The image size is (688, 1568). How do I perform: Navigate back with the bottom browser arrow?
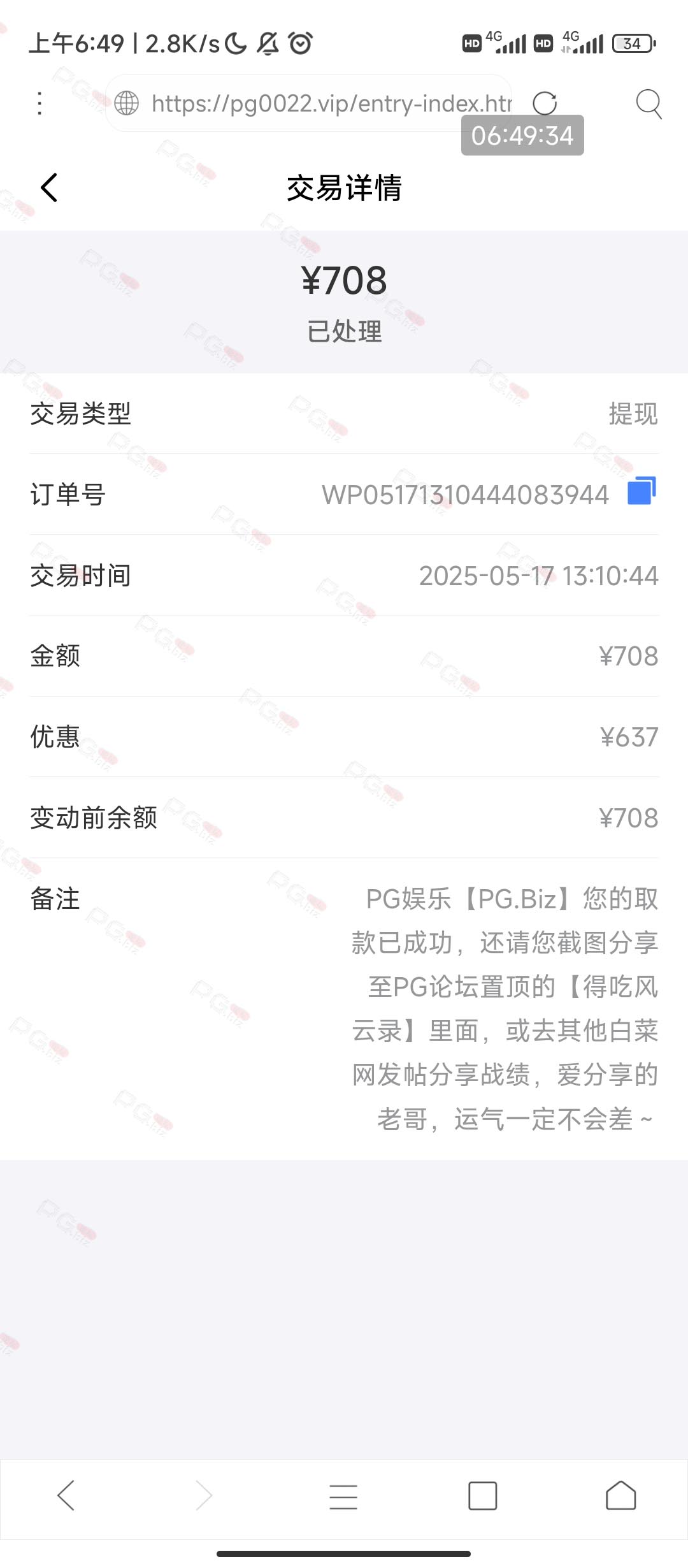click(66, 1495)
